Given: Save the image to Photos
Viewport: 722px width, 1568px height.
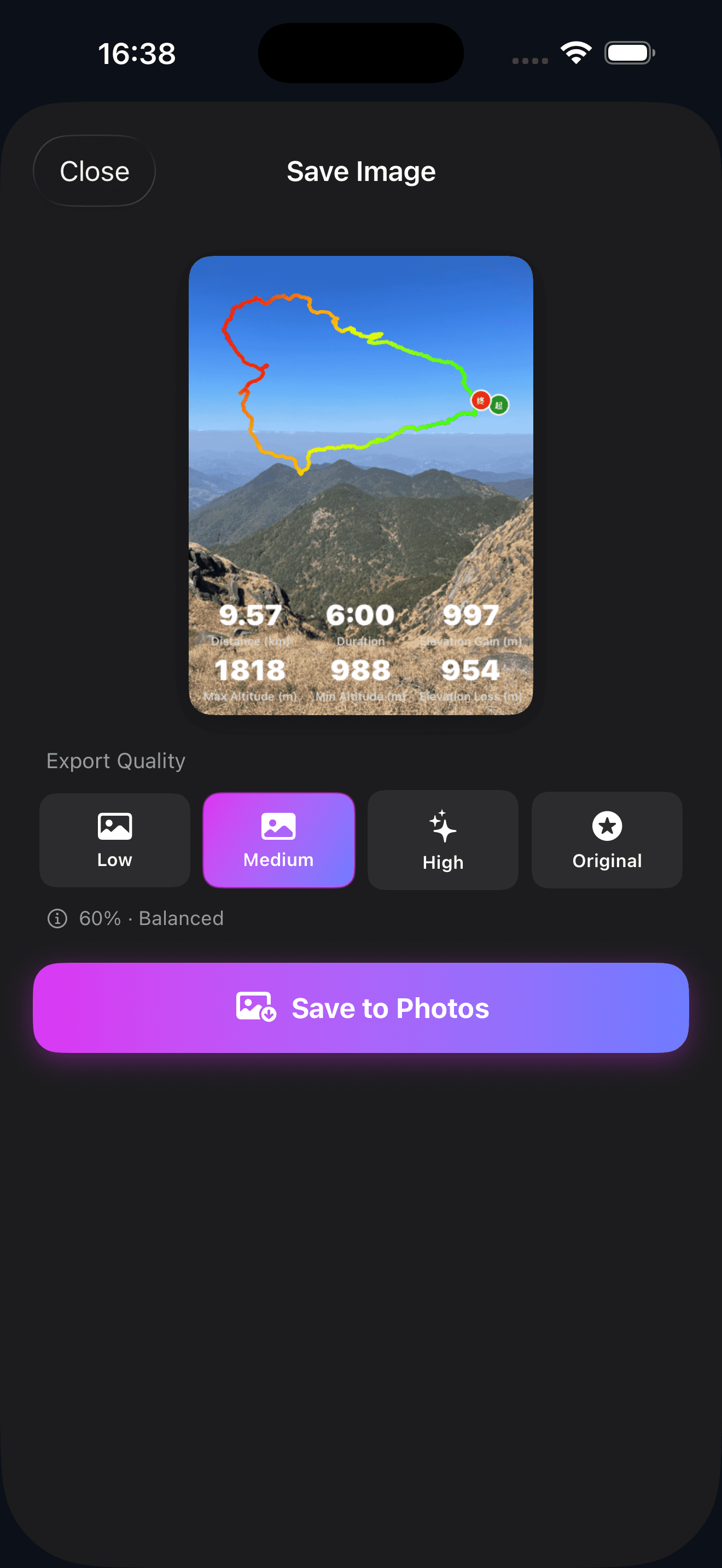Looking at the screenshot, I should tap(361, 1008).
